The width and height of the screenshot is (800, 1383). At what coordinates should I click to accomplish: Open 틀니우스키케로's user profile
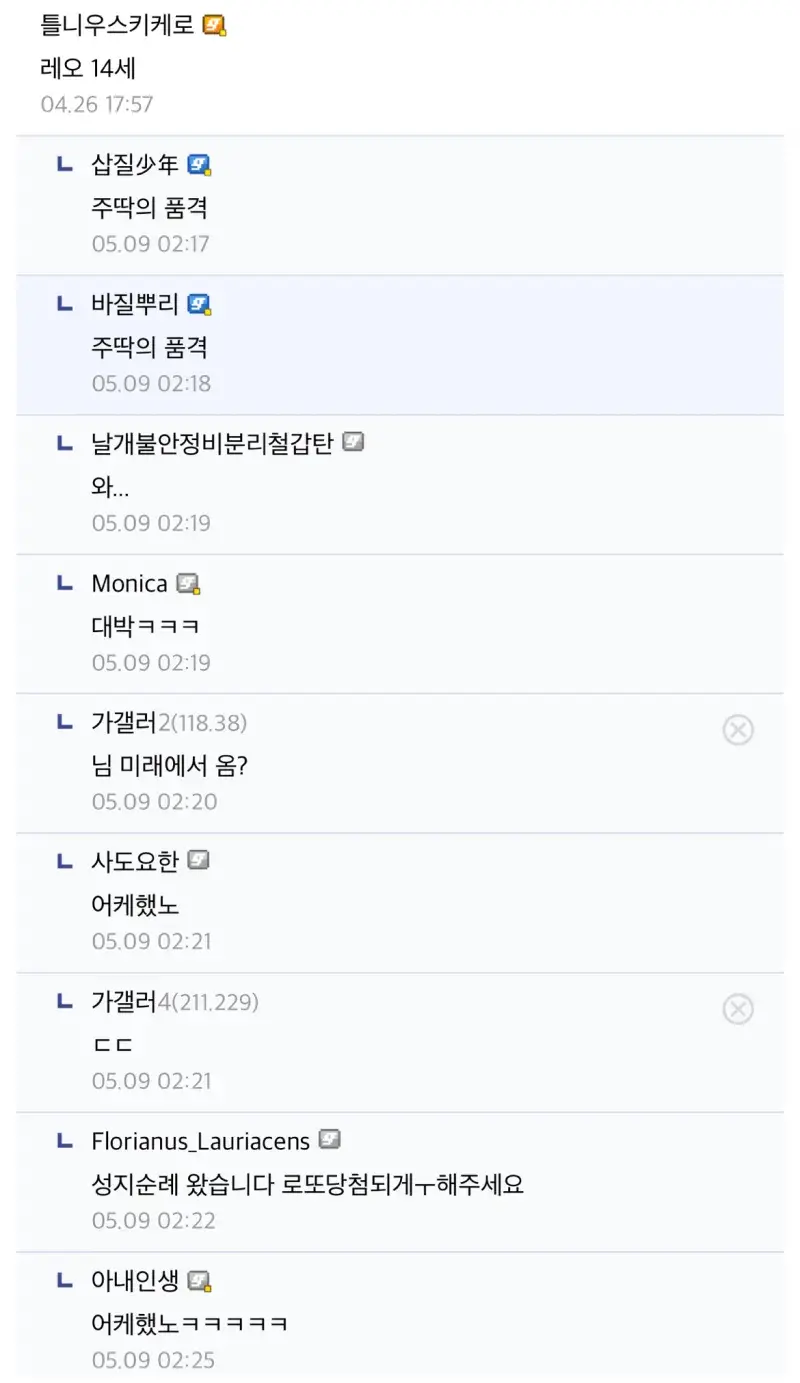pyautogui.click(x=117, y=26)
